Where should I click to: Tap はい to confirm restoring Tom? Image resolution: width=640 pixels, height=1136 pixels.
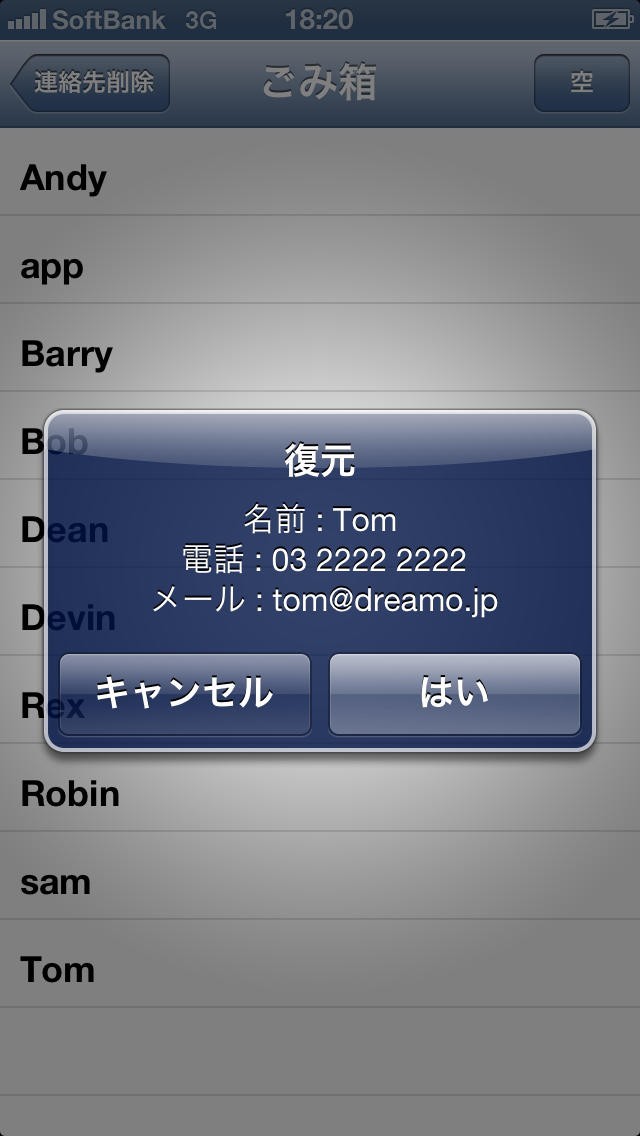(x=454, y=694)
